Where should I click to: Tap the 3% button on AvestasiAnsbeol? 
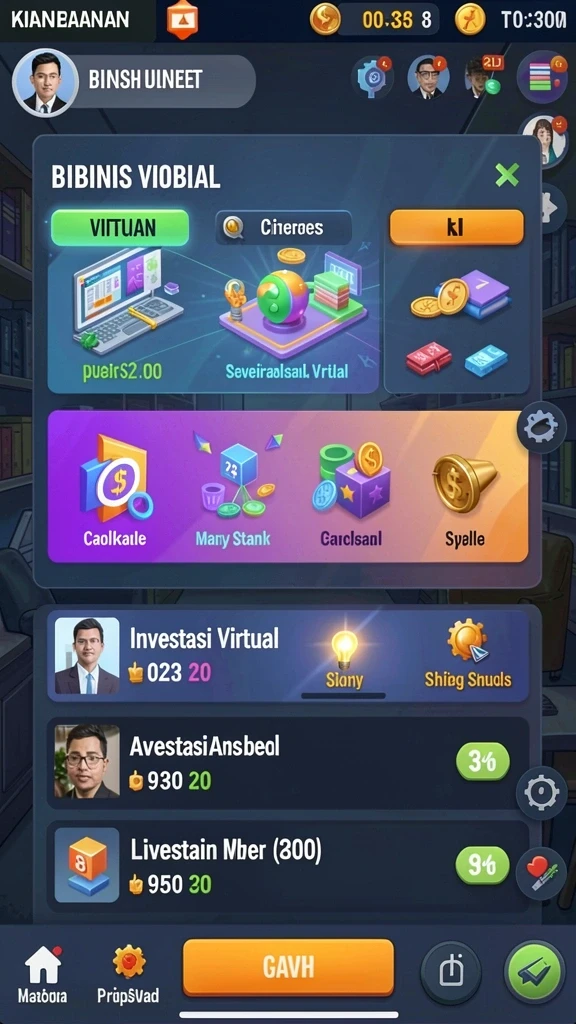[483, 761]
